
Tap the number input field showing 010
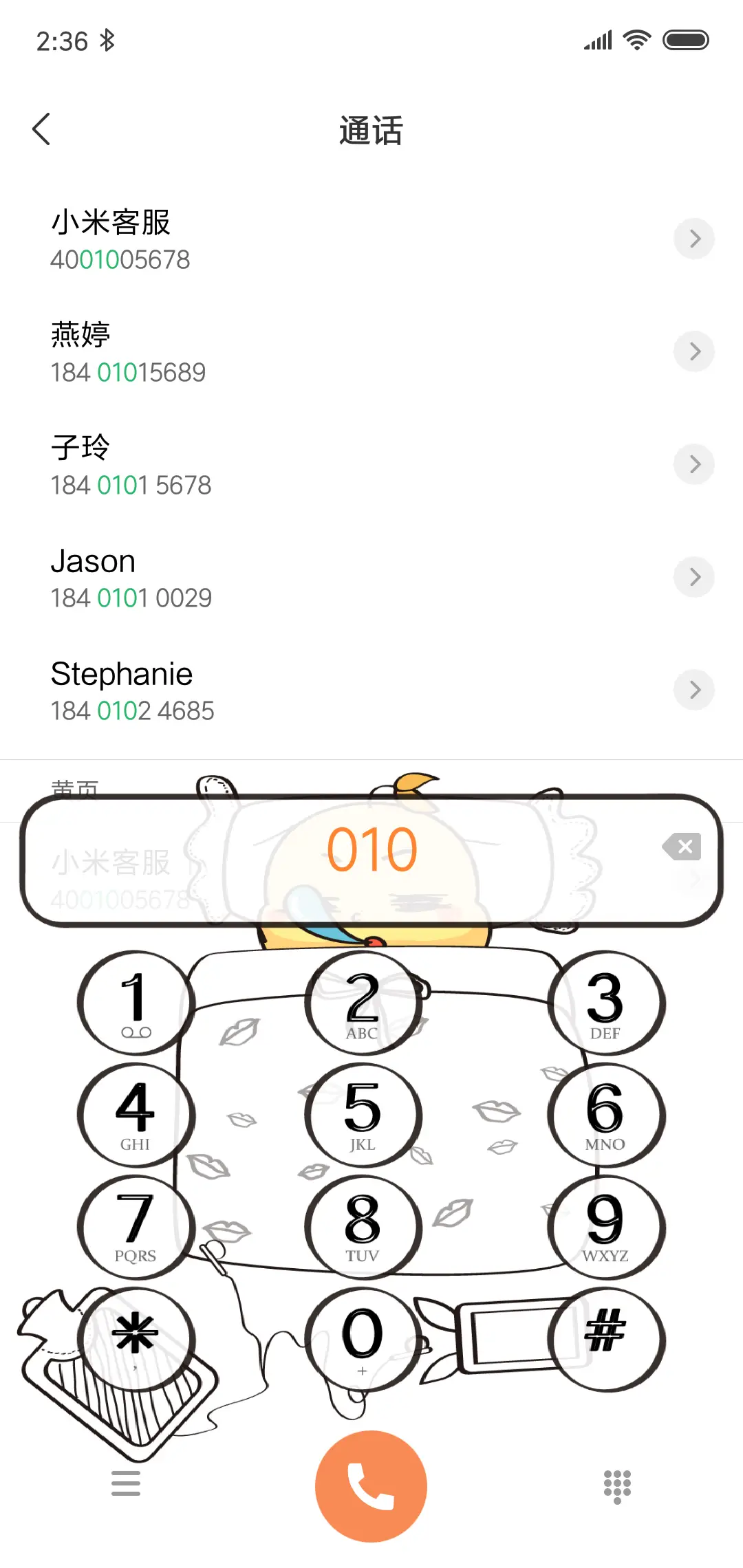[x=371, y=849]
